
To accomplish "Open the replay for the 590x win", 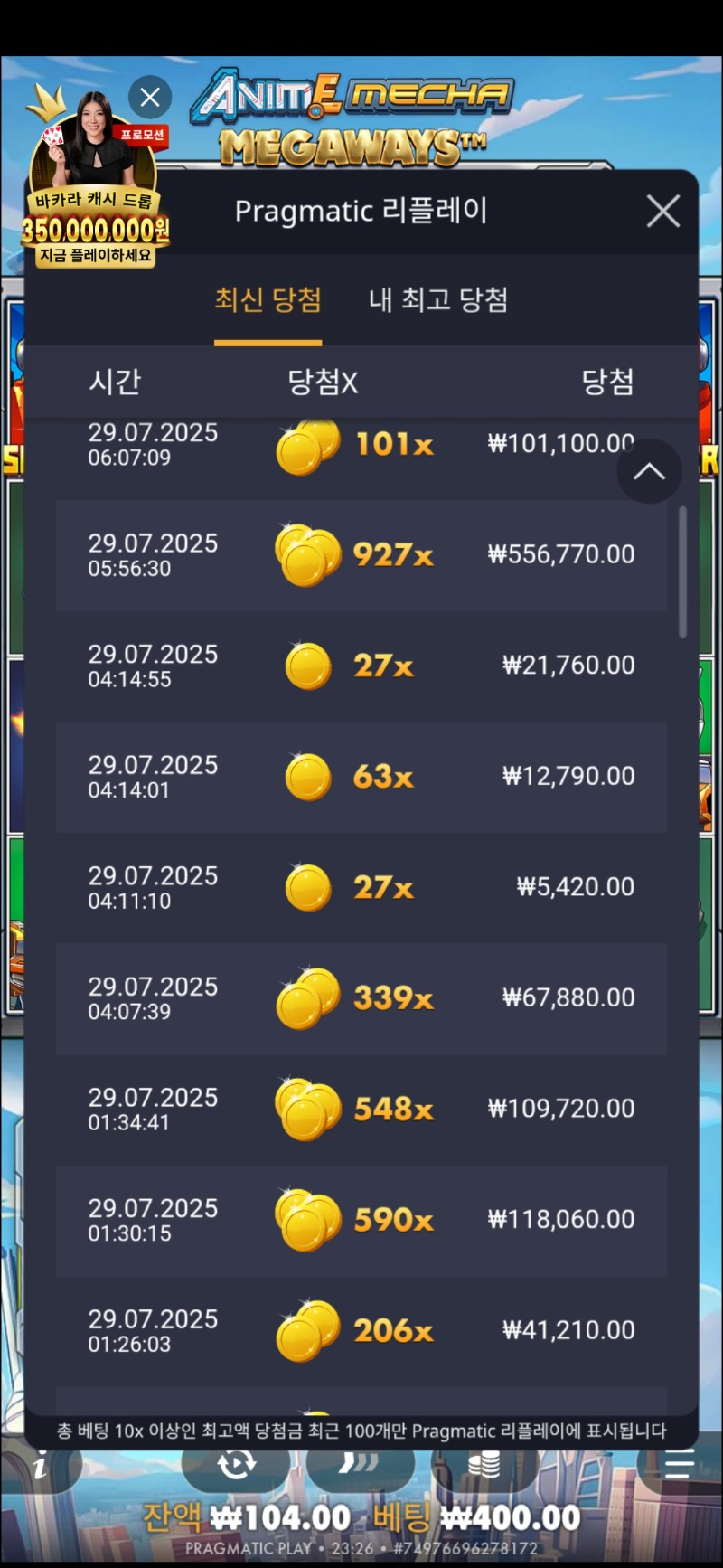I will (361, 1220).
